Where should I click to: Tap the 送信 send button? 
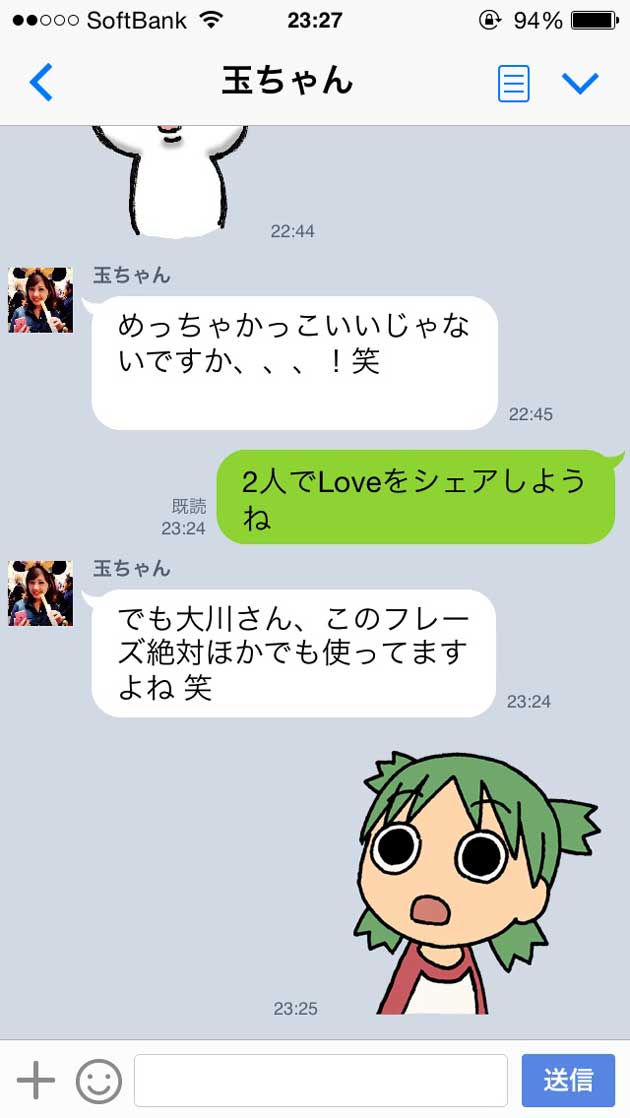coord(568,1080)
